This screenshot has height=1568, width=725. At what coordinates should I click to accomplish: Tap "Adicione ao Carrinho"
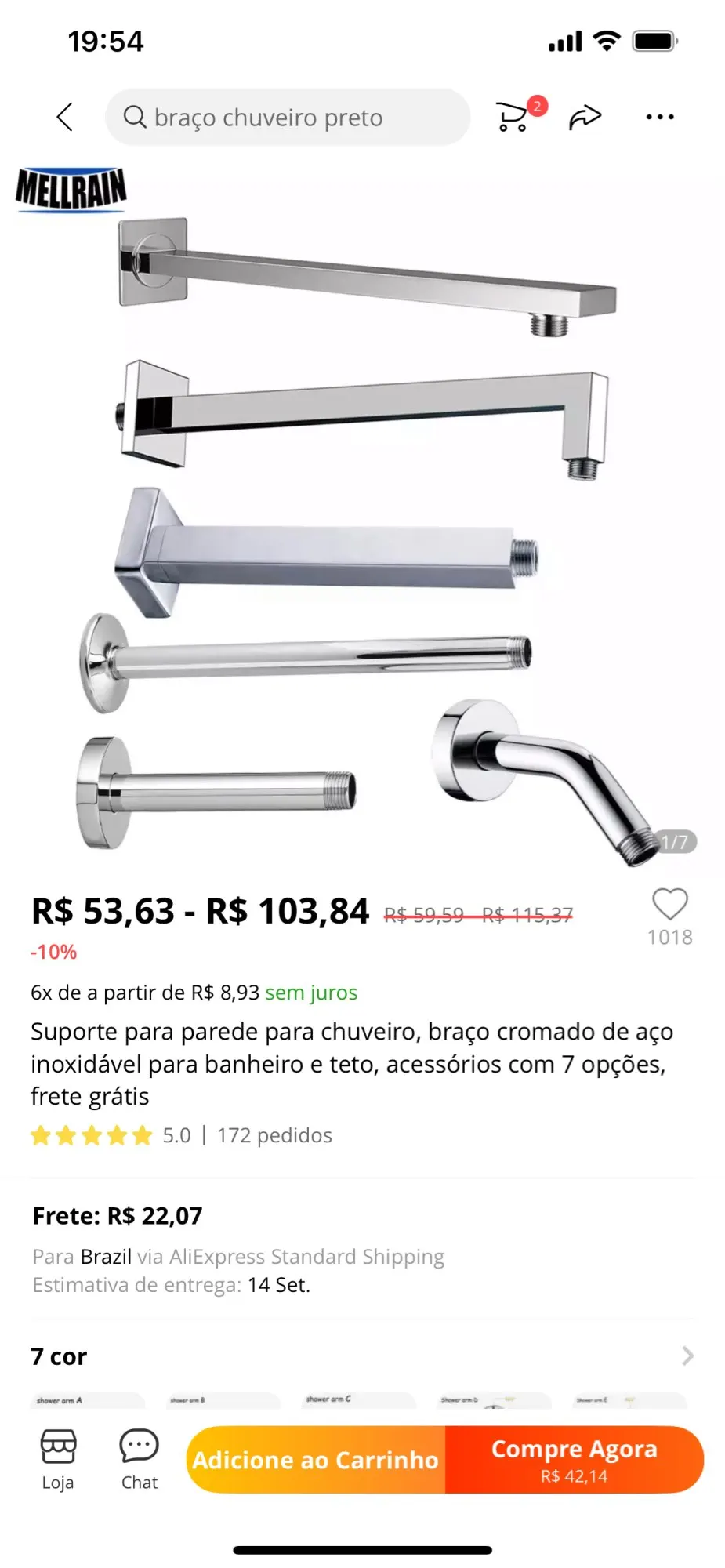point(316,1460)
